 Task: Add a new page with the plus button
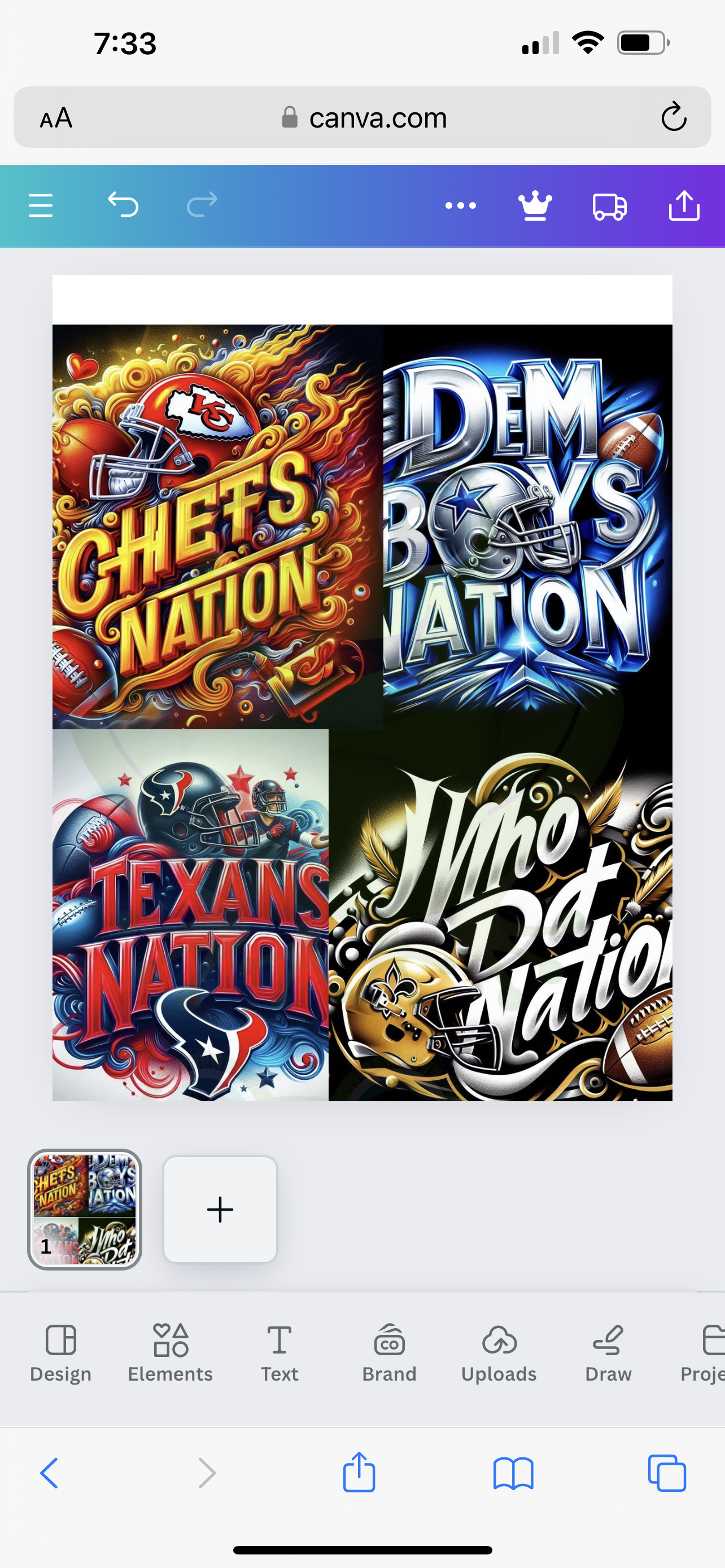220,1209
